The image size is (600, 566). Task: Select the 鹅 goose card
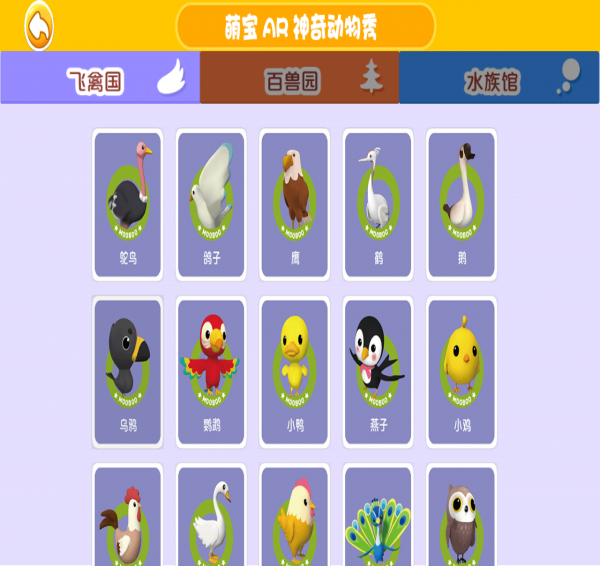(x=461, y=204)
